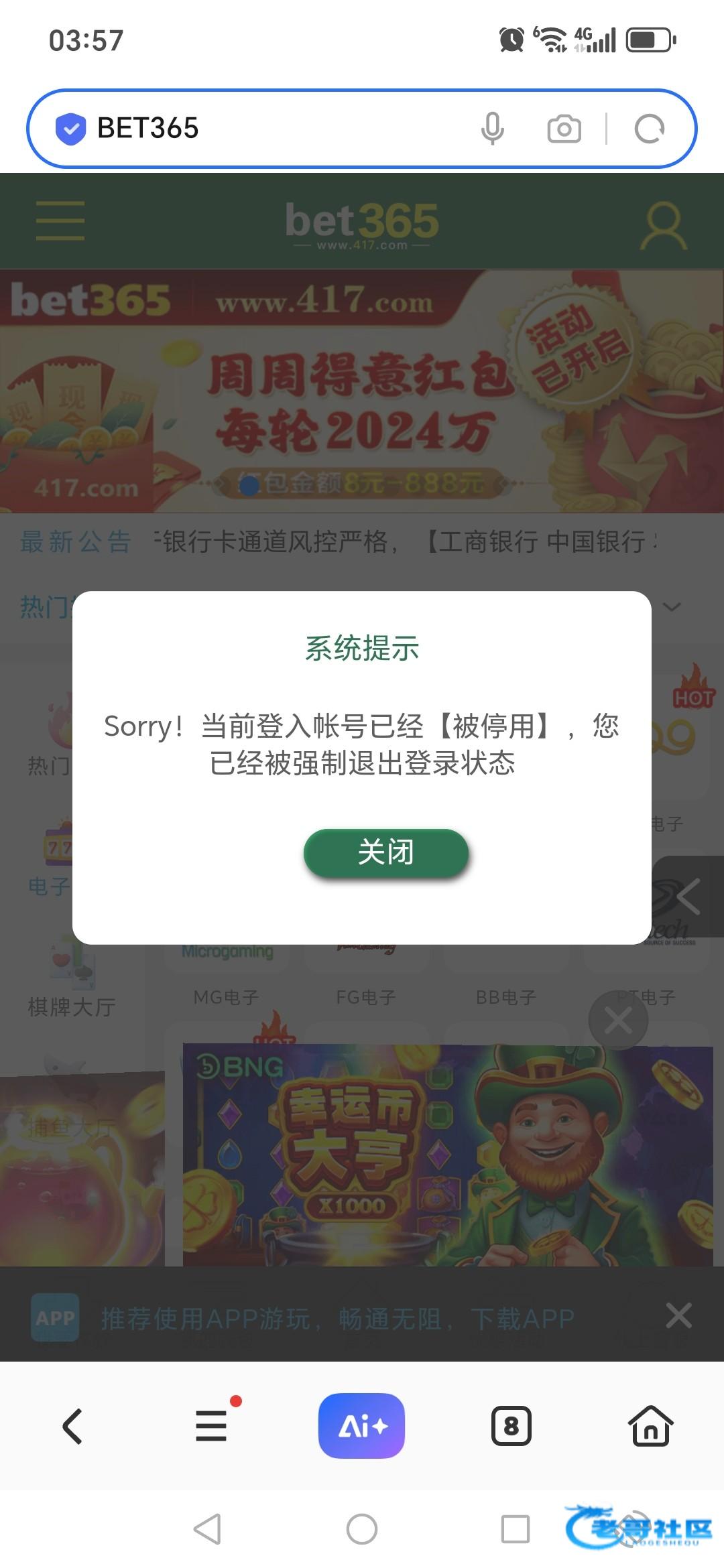Open the browser menu
The image size is (724, 1568).
click(x=211, y=1426)
